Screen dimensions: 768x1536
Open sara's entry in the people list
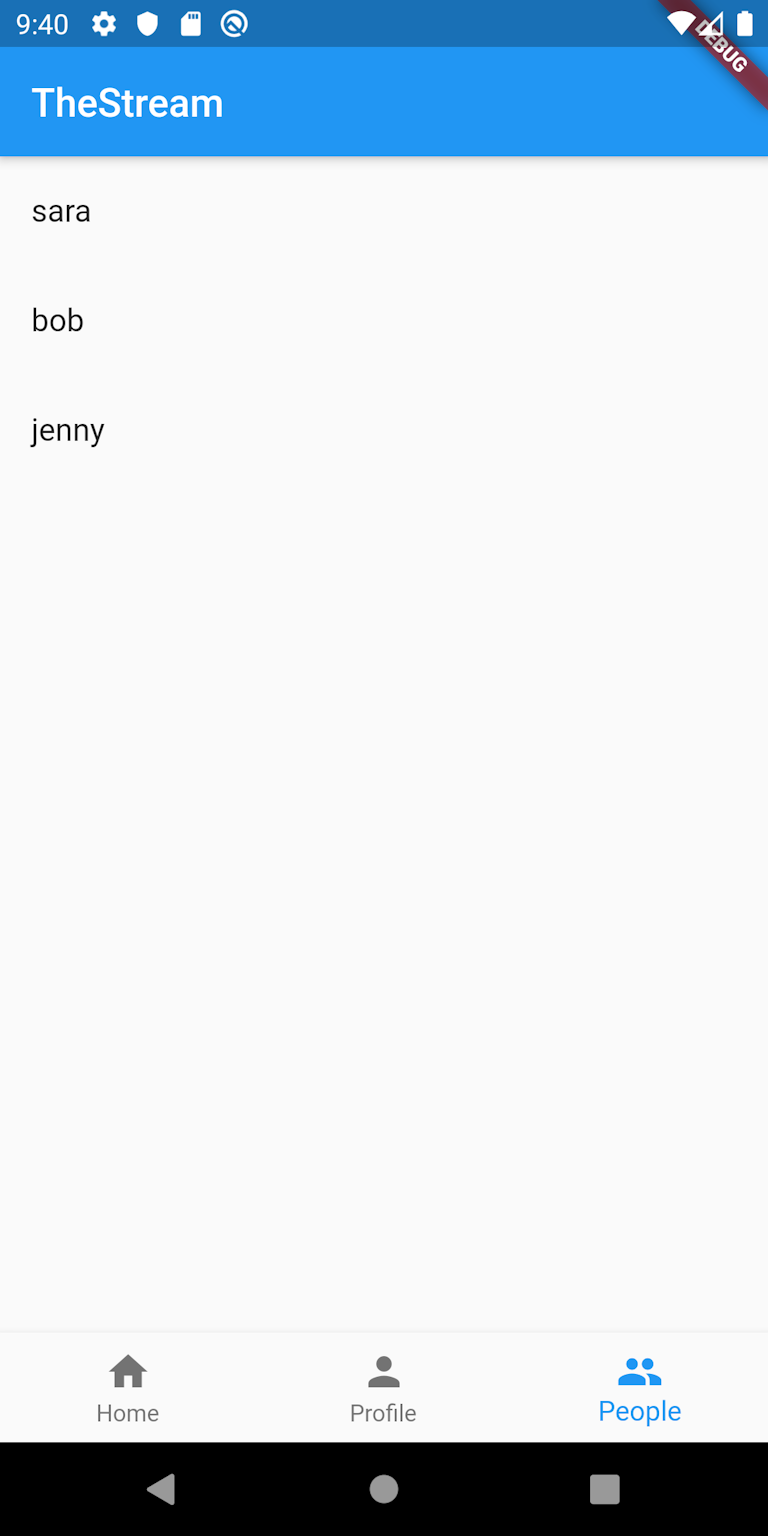pos(62,212)
